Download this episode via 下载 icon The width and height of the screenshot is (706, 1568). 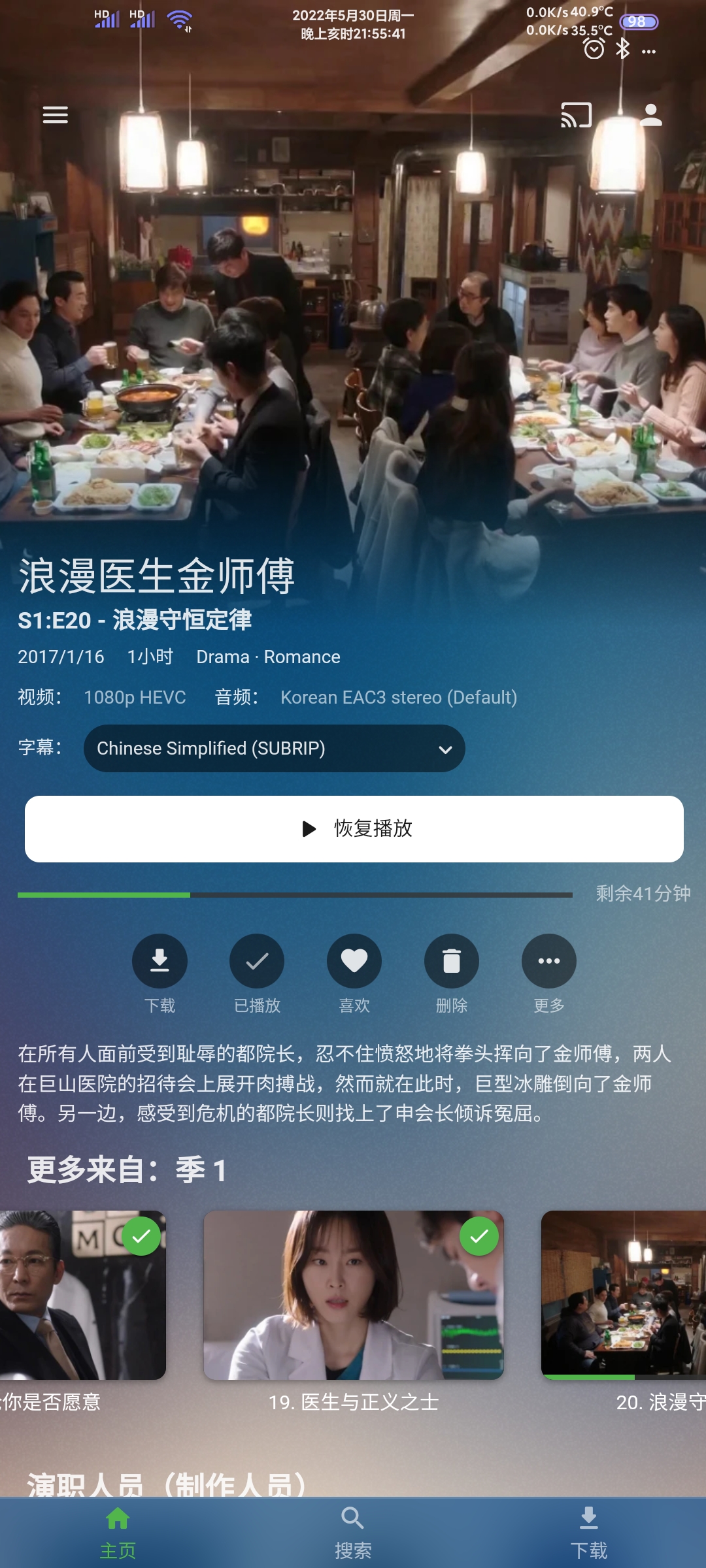click(160, 961)
